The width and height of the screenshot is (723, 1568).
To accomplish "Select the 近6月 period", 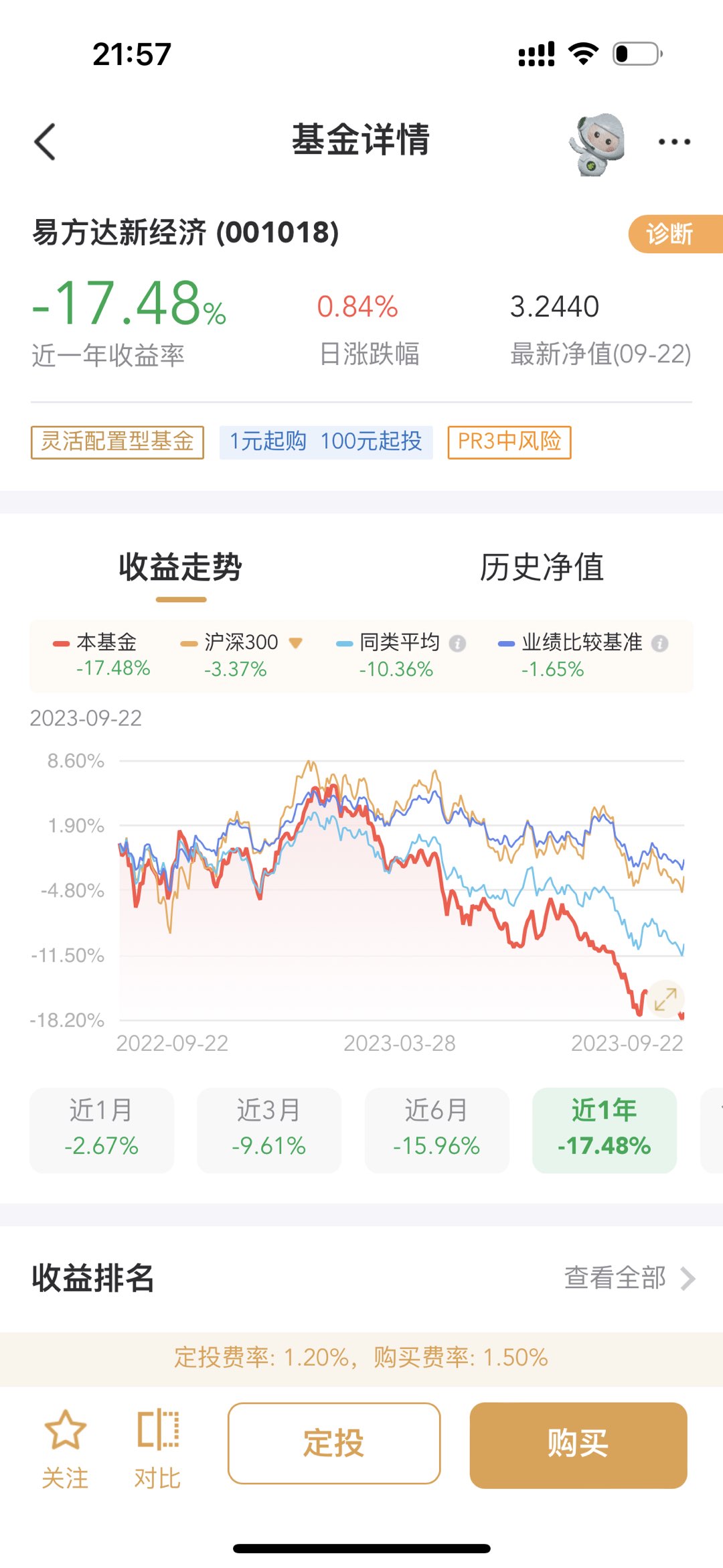I will (436, 1130).
